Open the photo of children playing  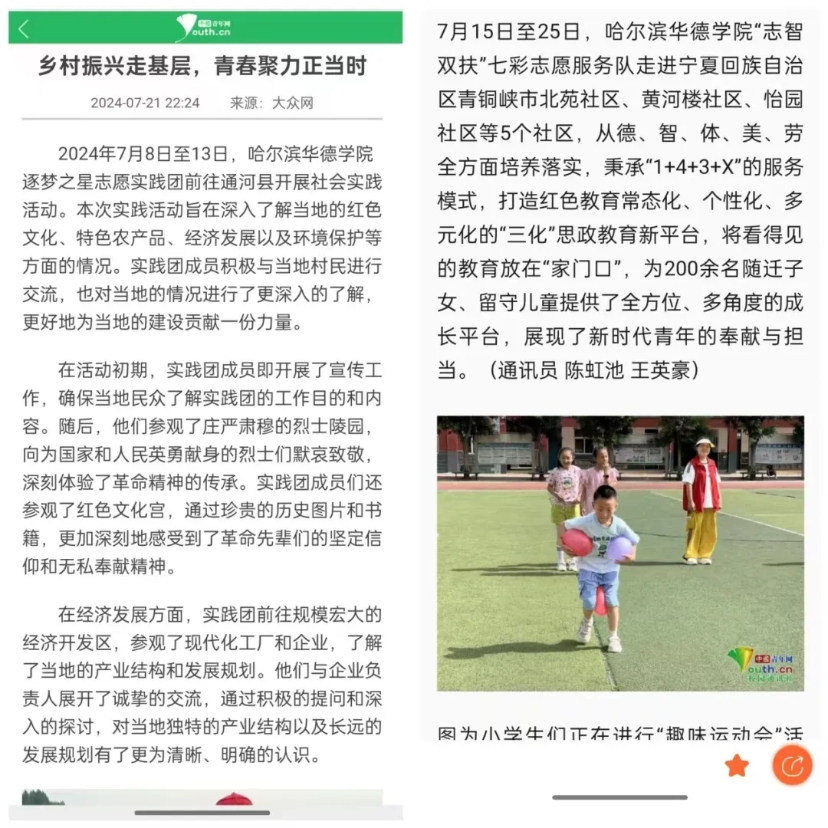[x=620, y=552]
